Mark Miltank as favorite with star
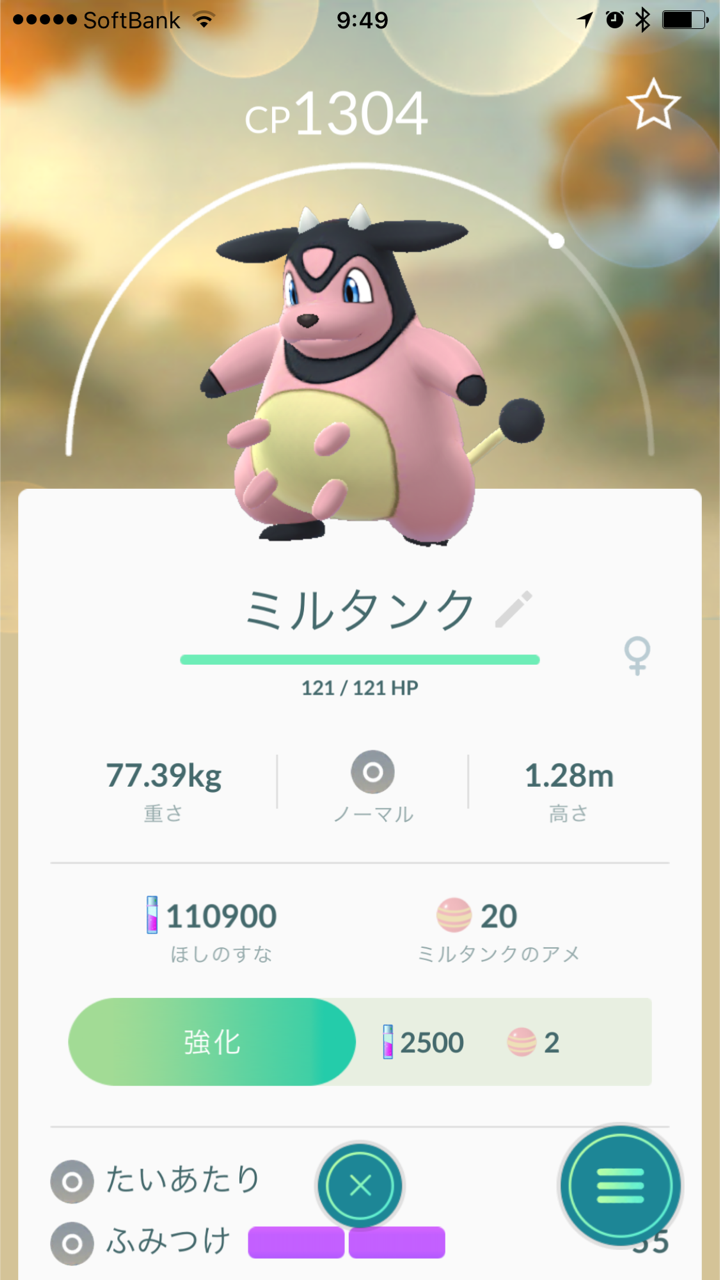Image resolution: width=720 pixels, height=1280 pixels. (653, 105)
